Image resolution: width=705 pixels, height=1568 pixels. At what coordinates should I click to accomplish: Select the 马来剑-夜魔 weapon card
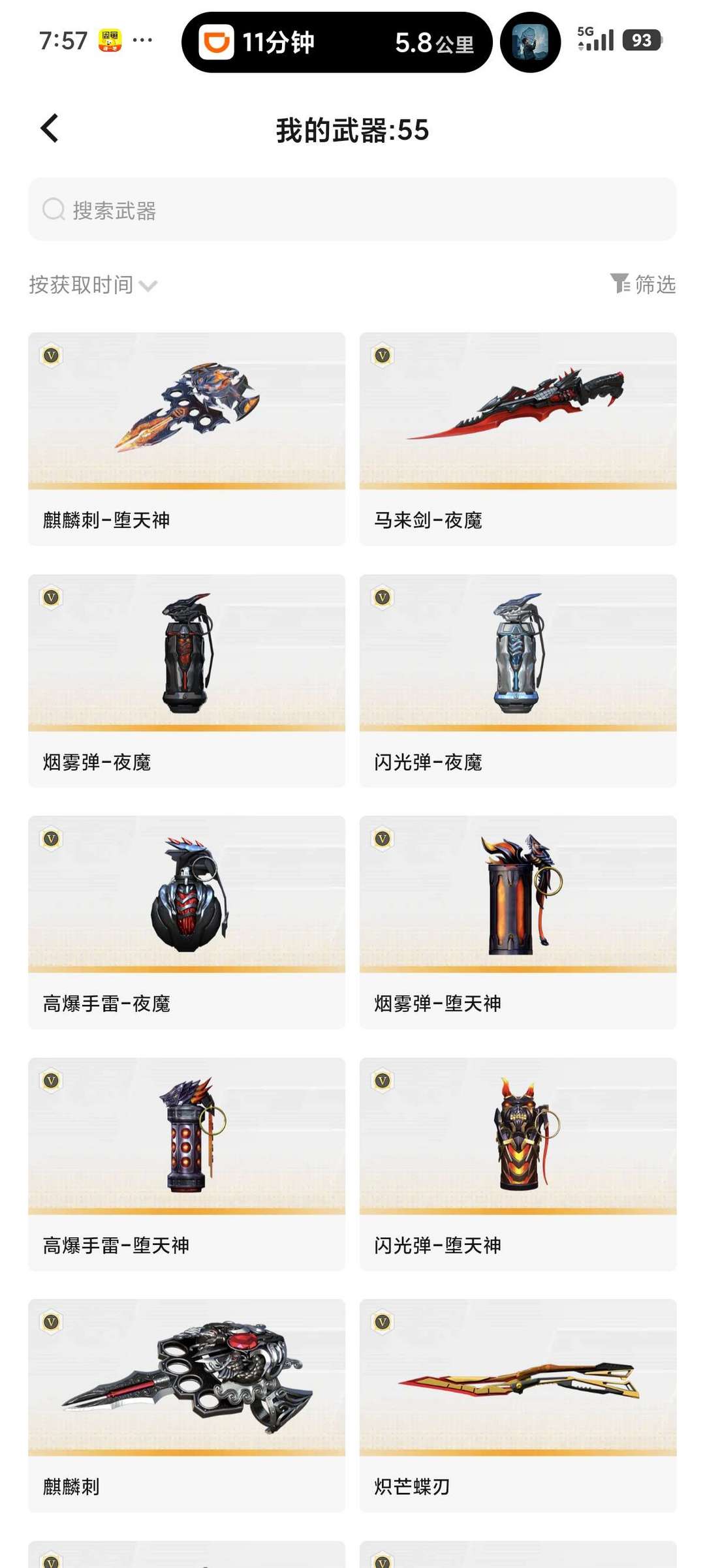coord(518,438)
